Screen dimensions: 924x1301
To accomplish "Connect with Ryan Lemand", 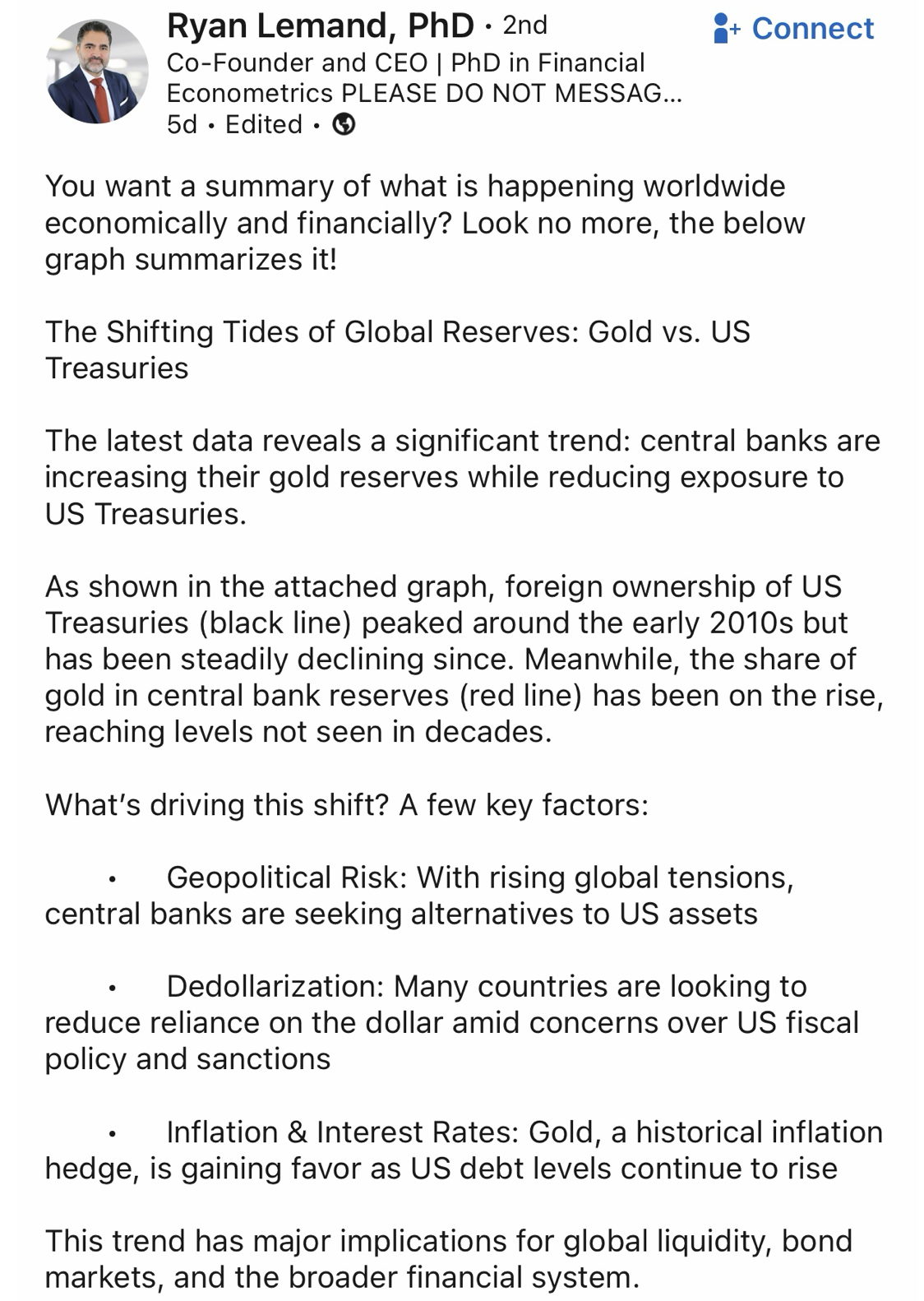I will [x=793, y=29].
